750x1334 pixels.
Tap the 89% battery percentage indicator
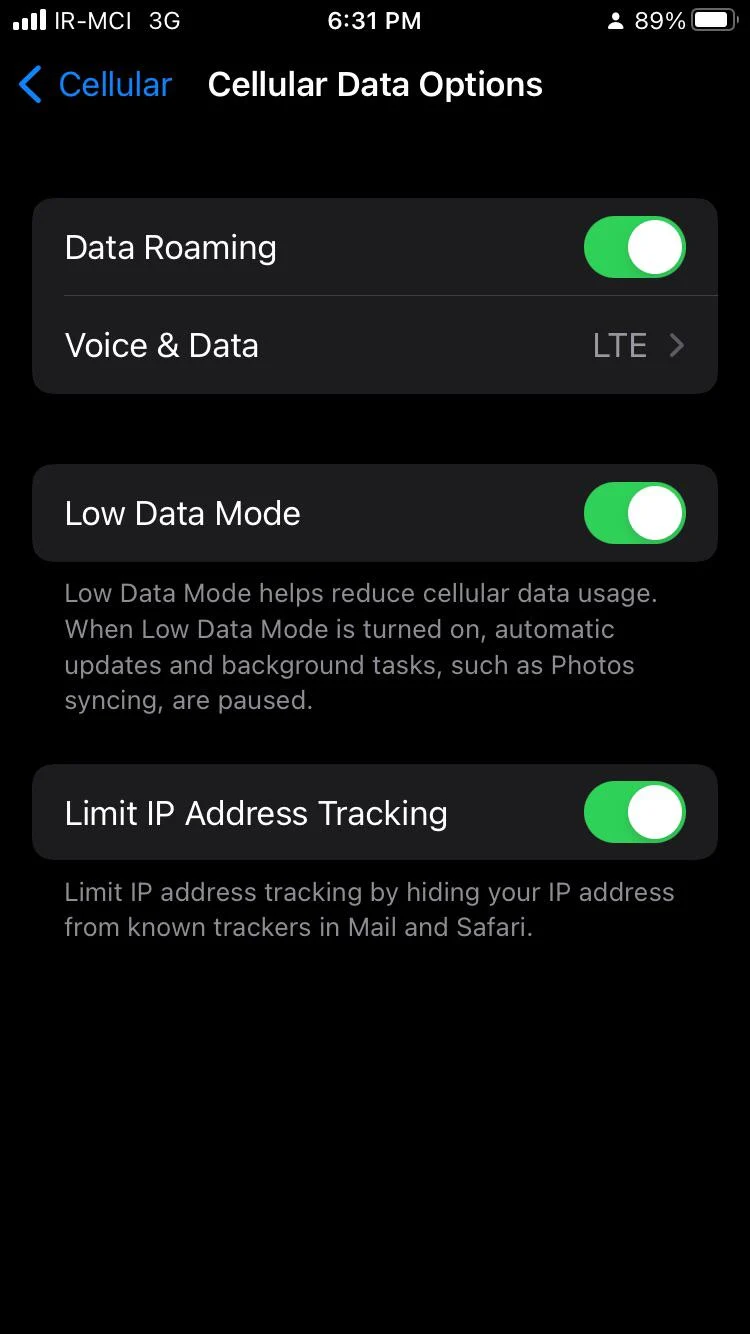pyautogui.click(x=661, y=19)
